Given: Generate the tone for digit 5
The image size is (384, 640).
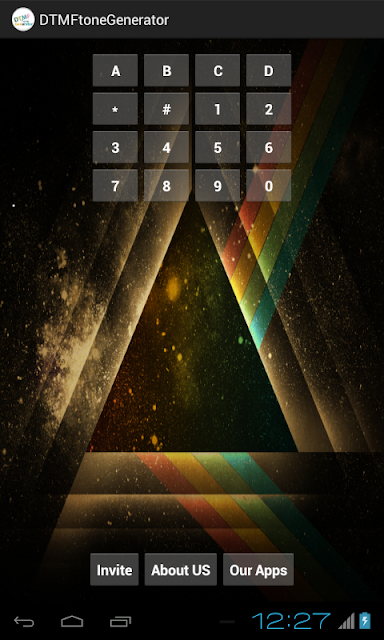Looking at the screenshot, I should pyautogui.click(x=218, y=147).
